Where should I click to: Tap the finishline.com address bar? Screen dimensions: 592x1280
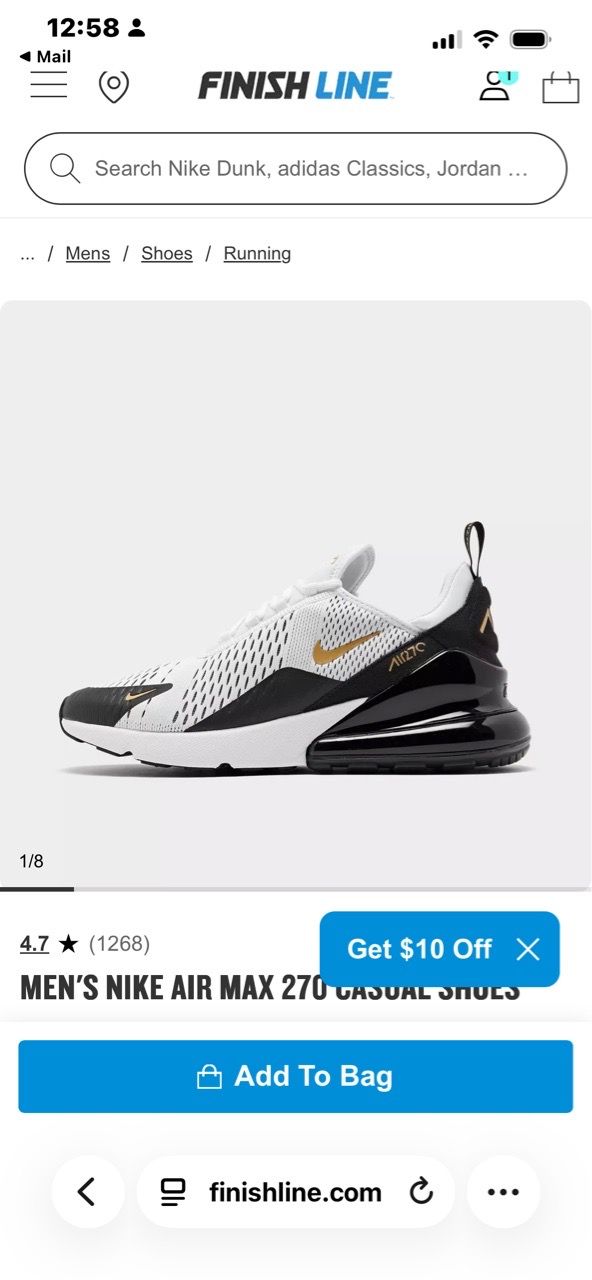point(295,1192)
